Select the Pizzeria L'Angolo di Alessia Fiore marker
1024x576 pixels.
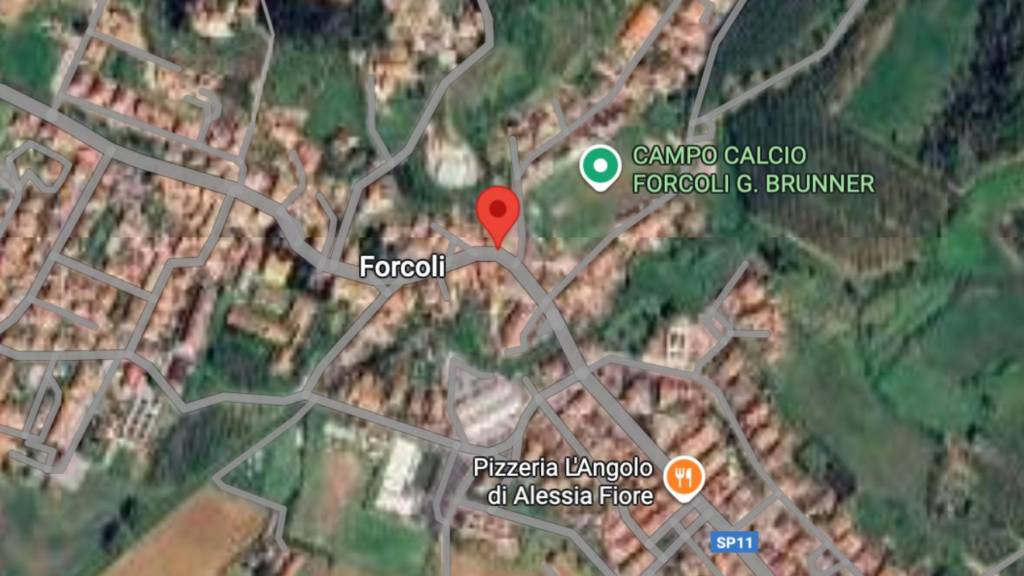tap(685, 479)
